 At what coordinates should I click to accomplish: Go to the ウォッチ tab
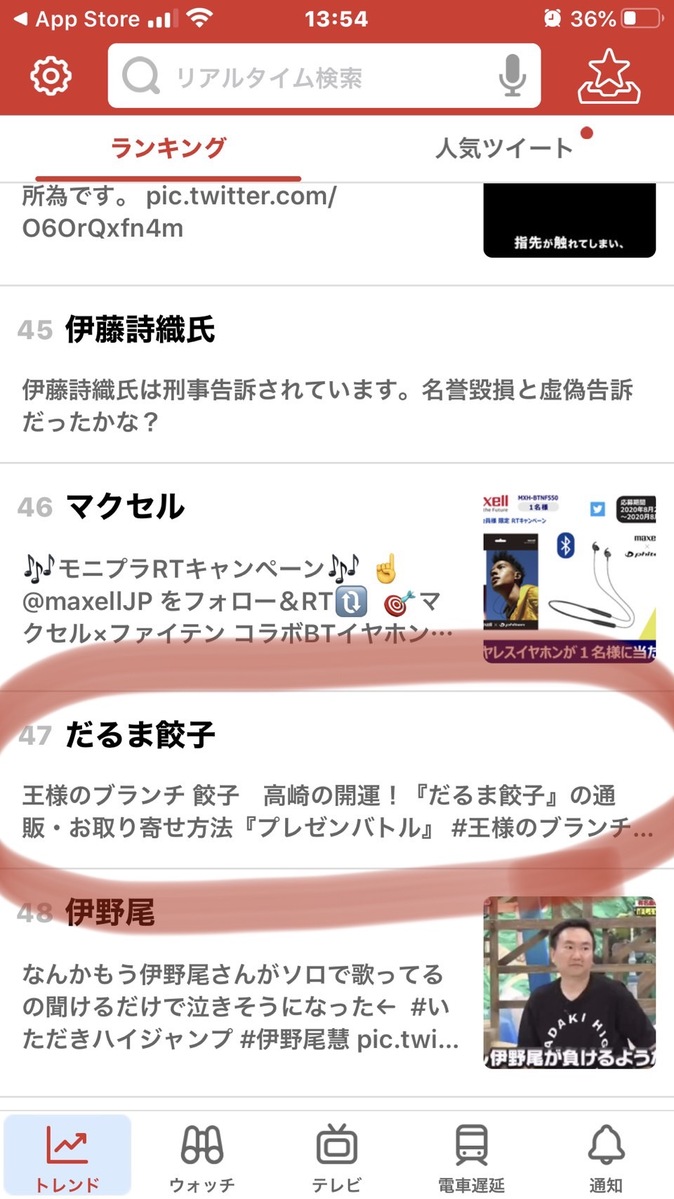pyautogui.click(x=202, y=1155)
